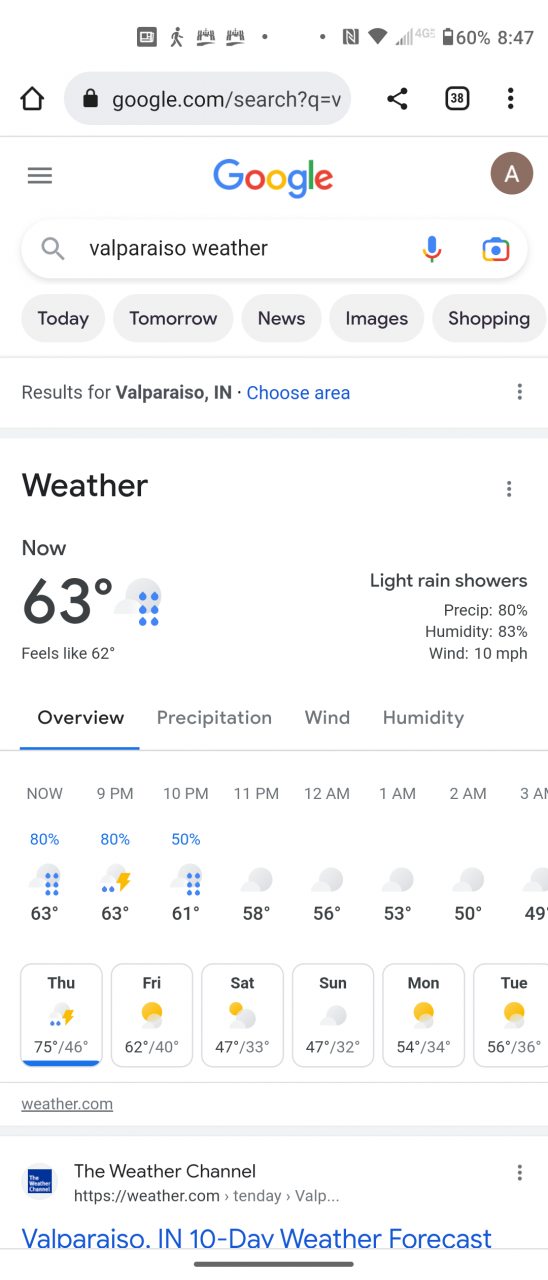The image size is (548, 1280).
Task: Select Friday's forecast card
Action: tap(152, 1016)
